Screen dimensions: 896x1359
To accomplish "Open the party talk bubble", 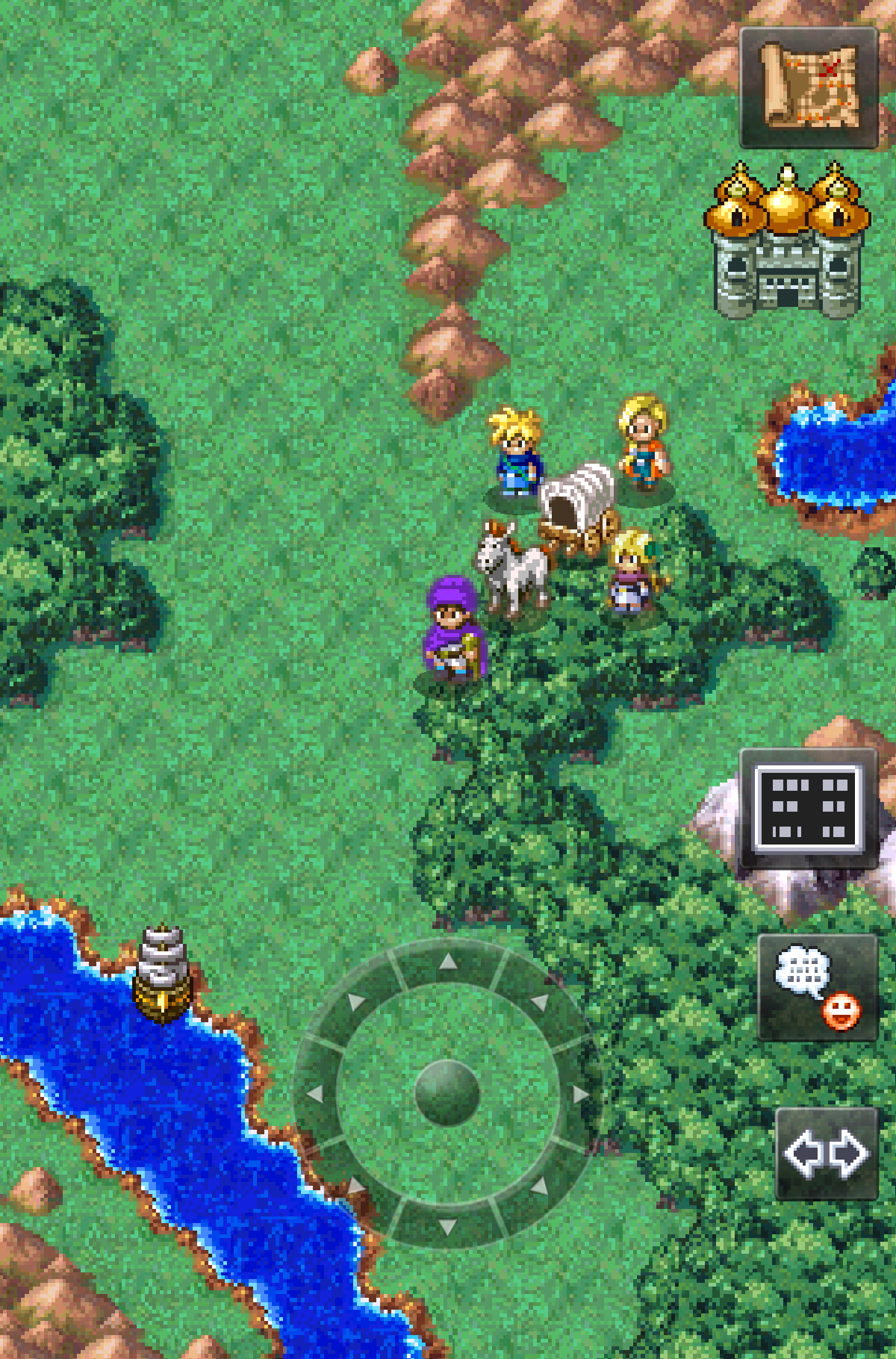I will point(818,987).
